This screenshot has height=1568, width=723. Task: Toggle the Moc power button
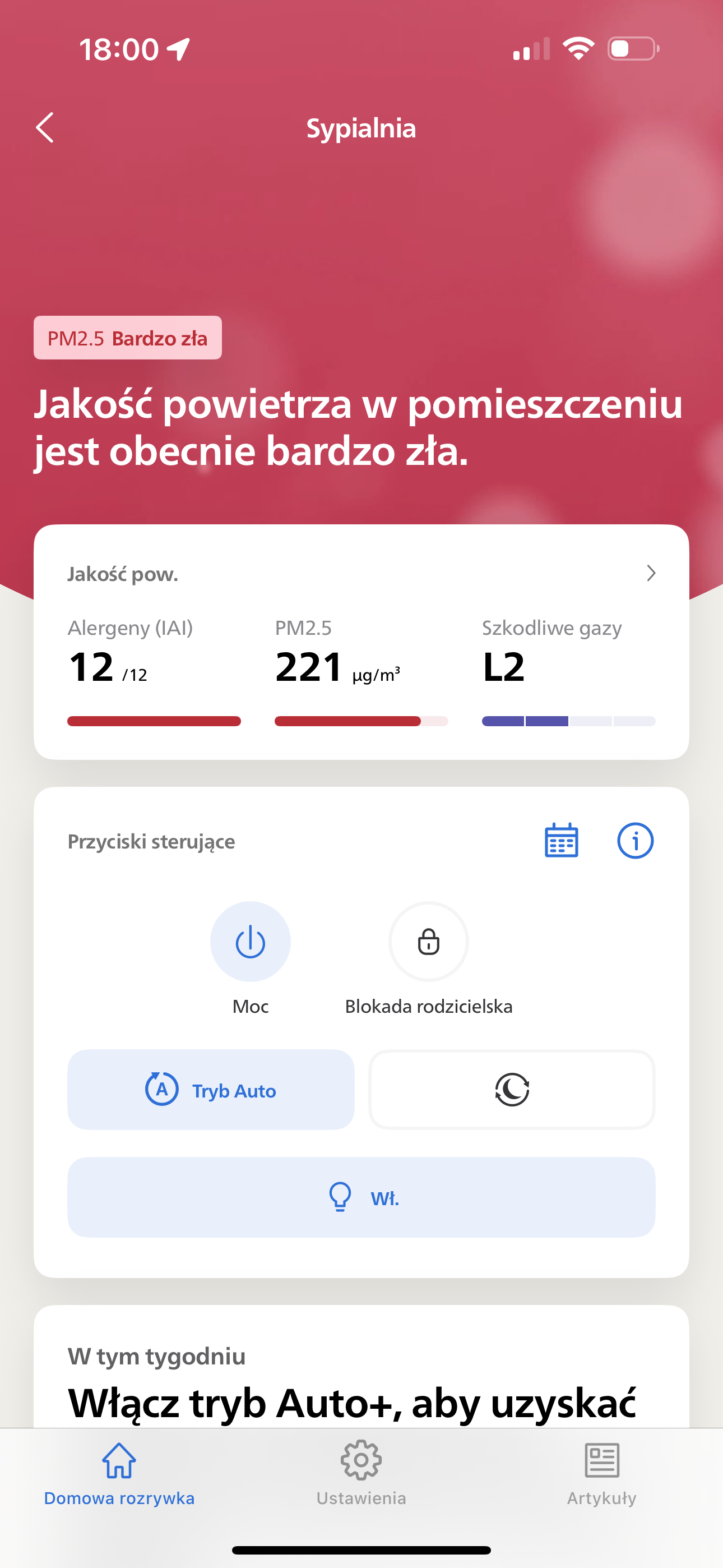(250, 942)
